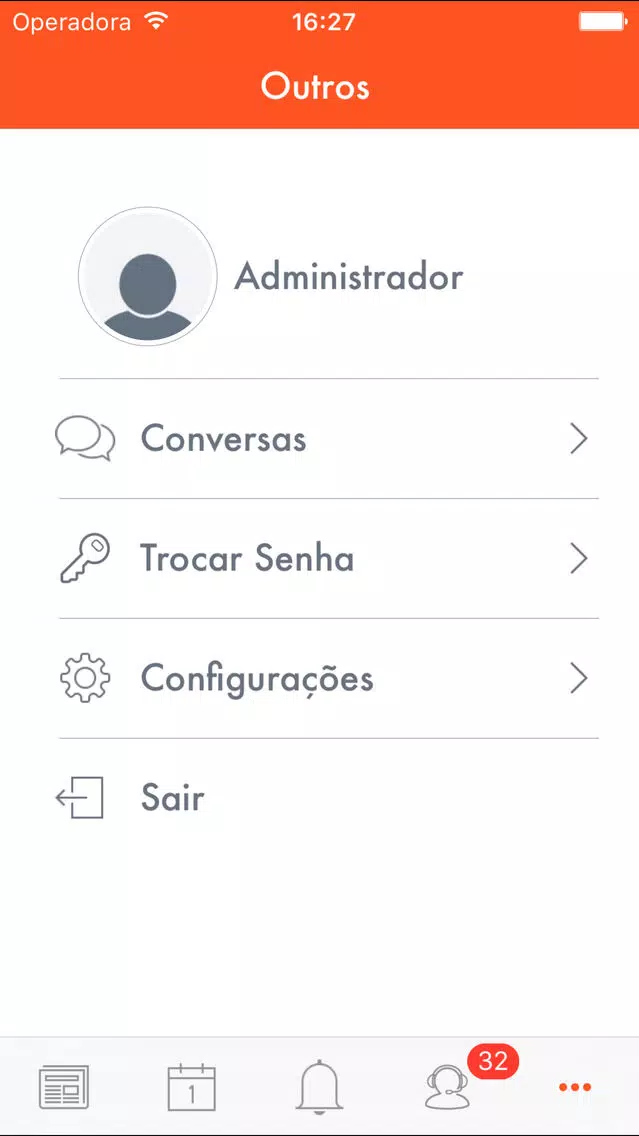This screenshot has width=639, height=1136.
Task: Switch to the news feed tab
Action: click(x=64, y=1087)
